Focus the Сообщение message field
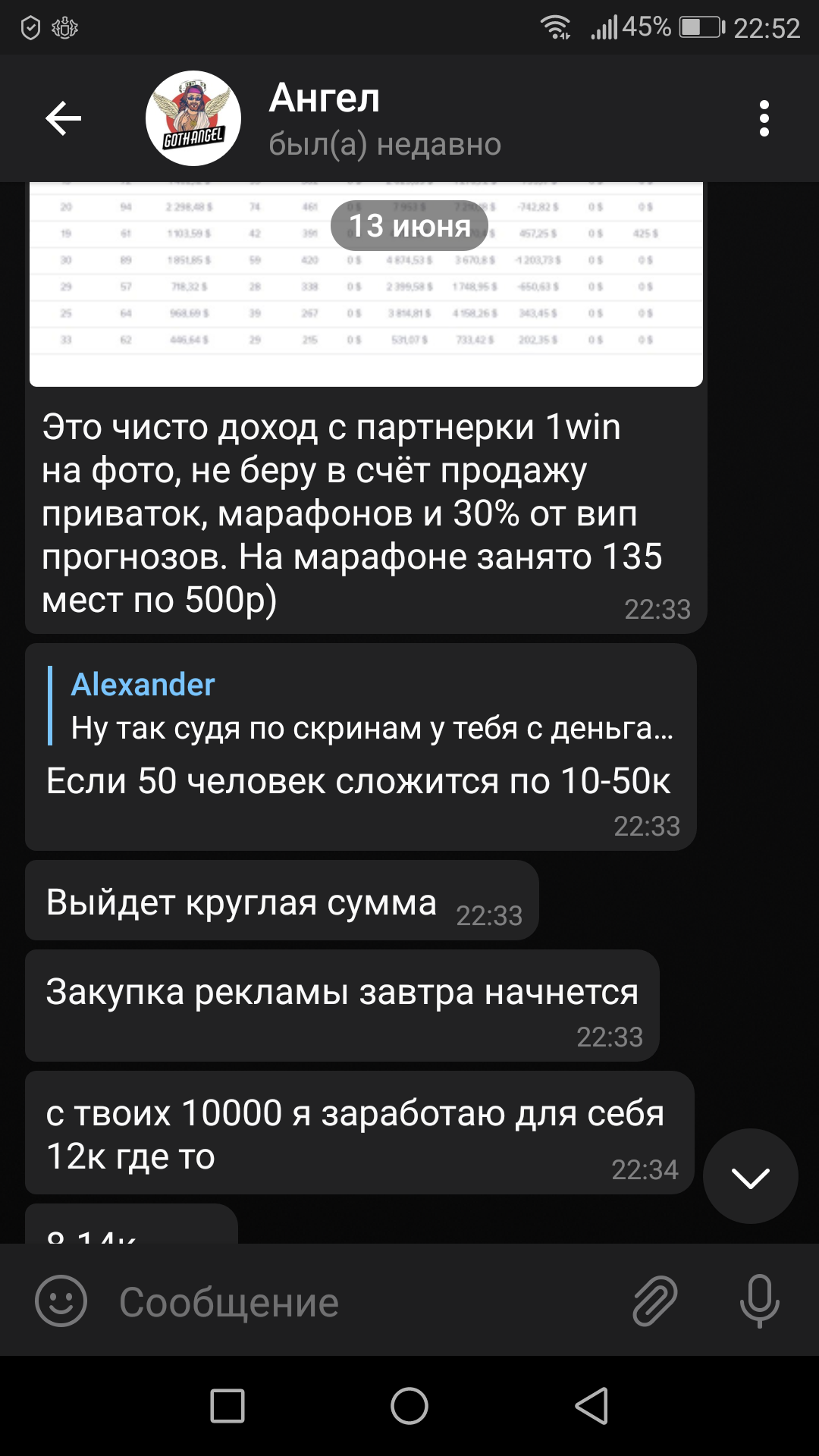Image resolution: width=819 pixels, height=1456 pixels. 364,1301
